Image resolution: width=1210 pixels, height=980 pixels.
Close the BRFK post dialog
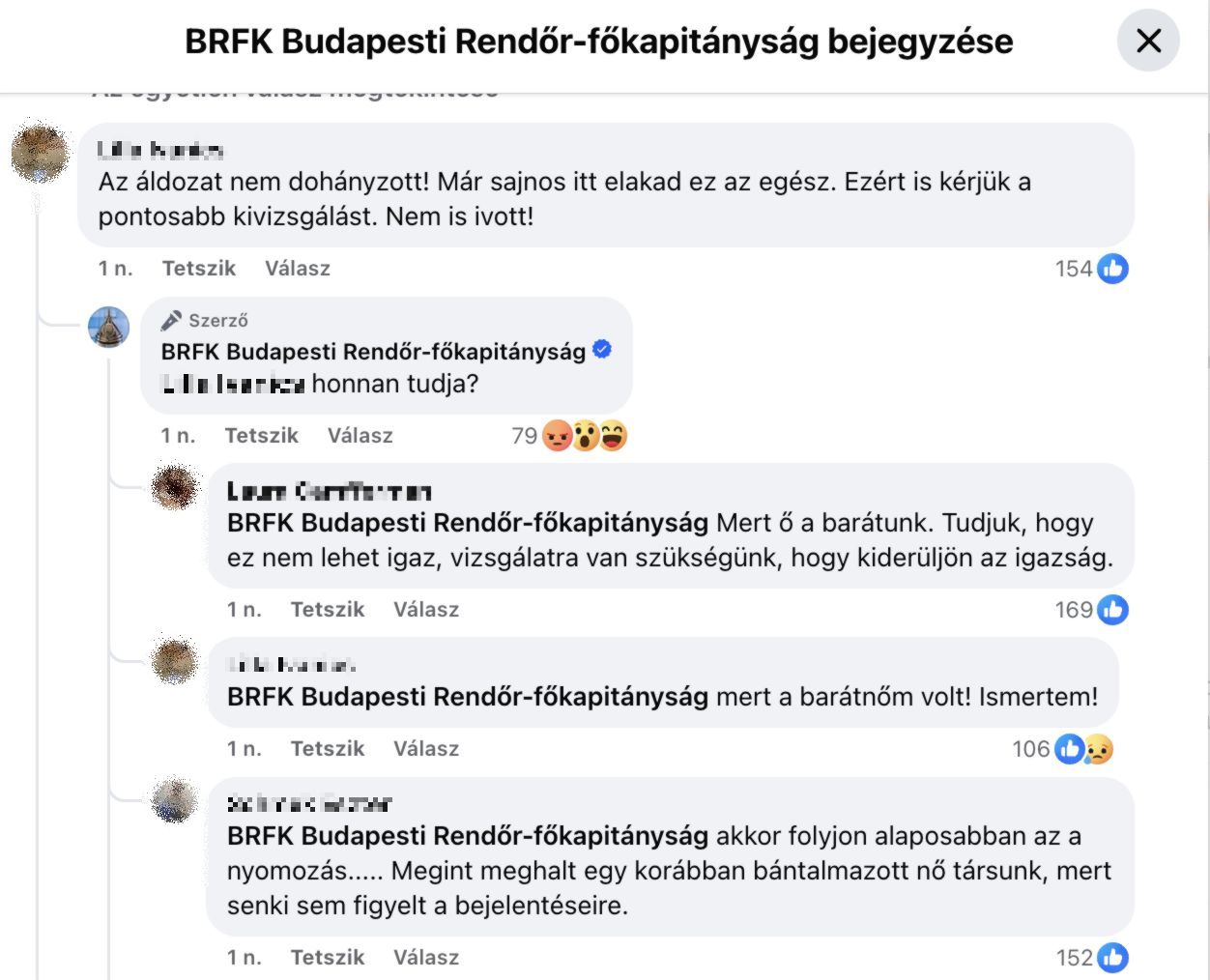point(1147,41)
